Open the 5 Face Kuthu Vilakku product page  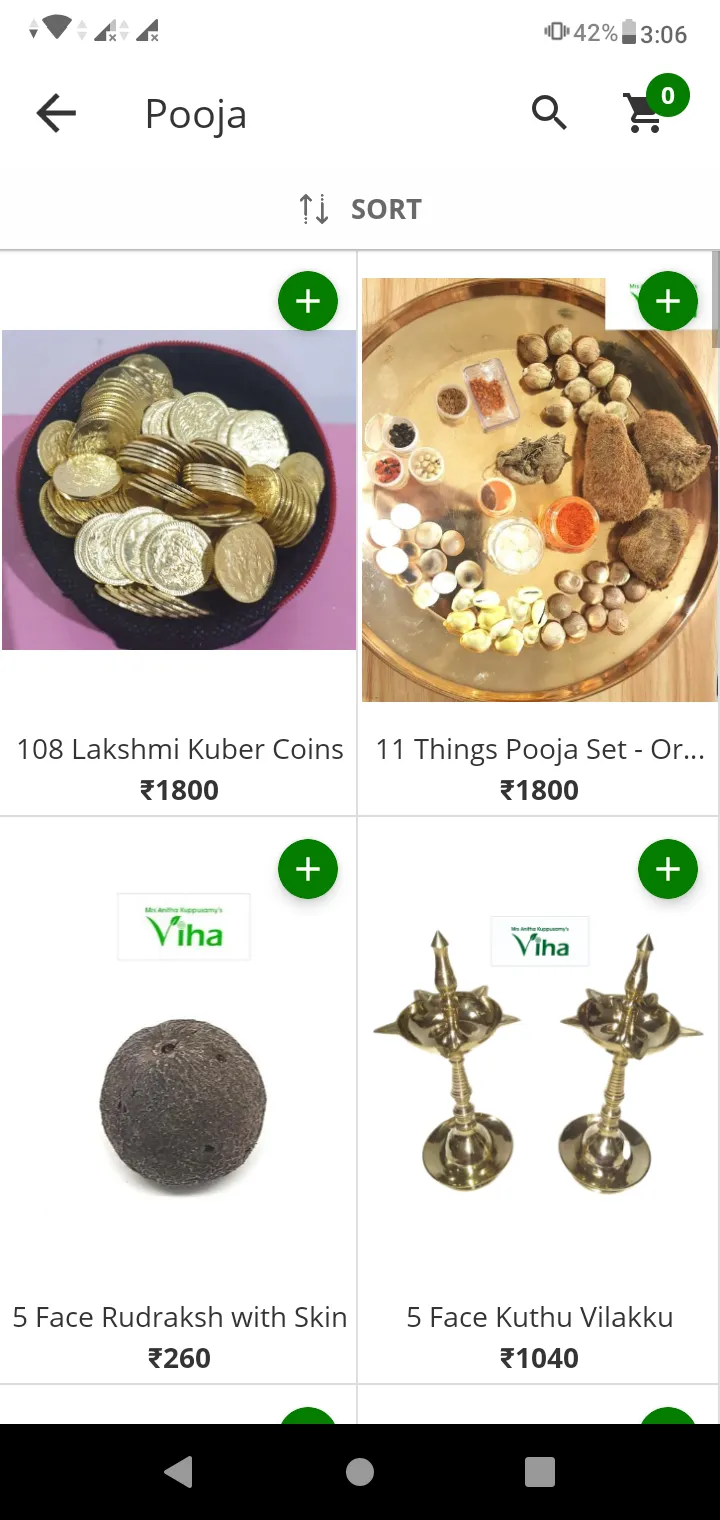point(539,1317)
